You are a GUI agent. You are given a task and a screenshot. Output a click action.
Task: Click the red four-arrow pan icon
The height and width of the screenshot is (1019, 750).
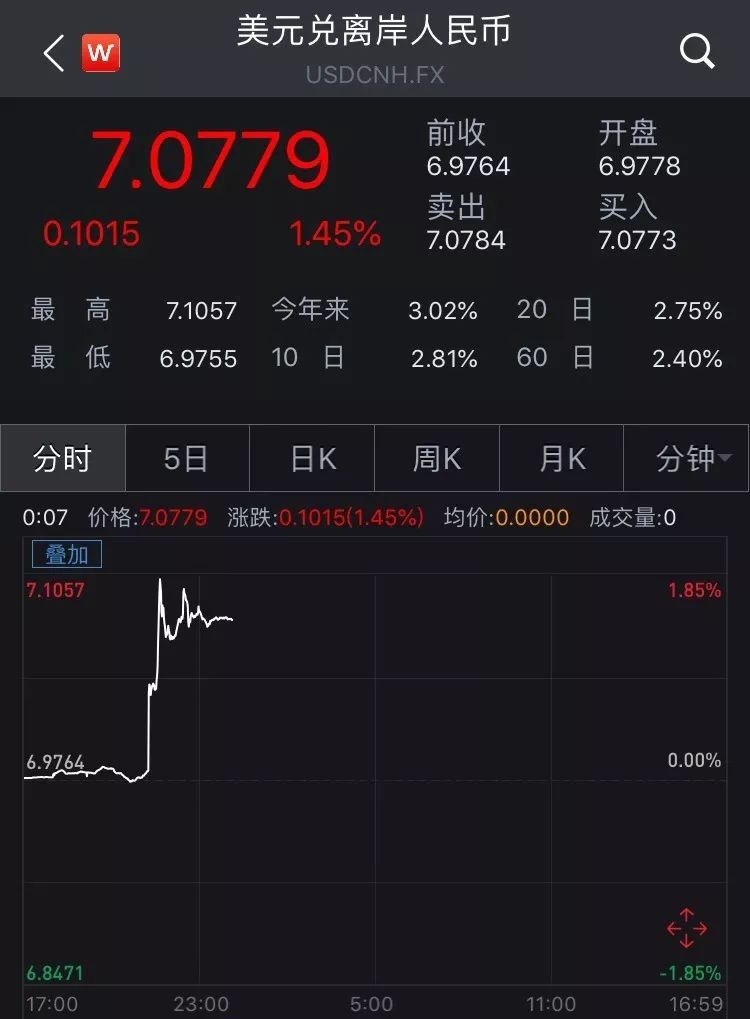688,930
